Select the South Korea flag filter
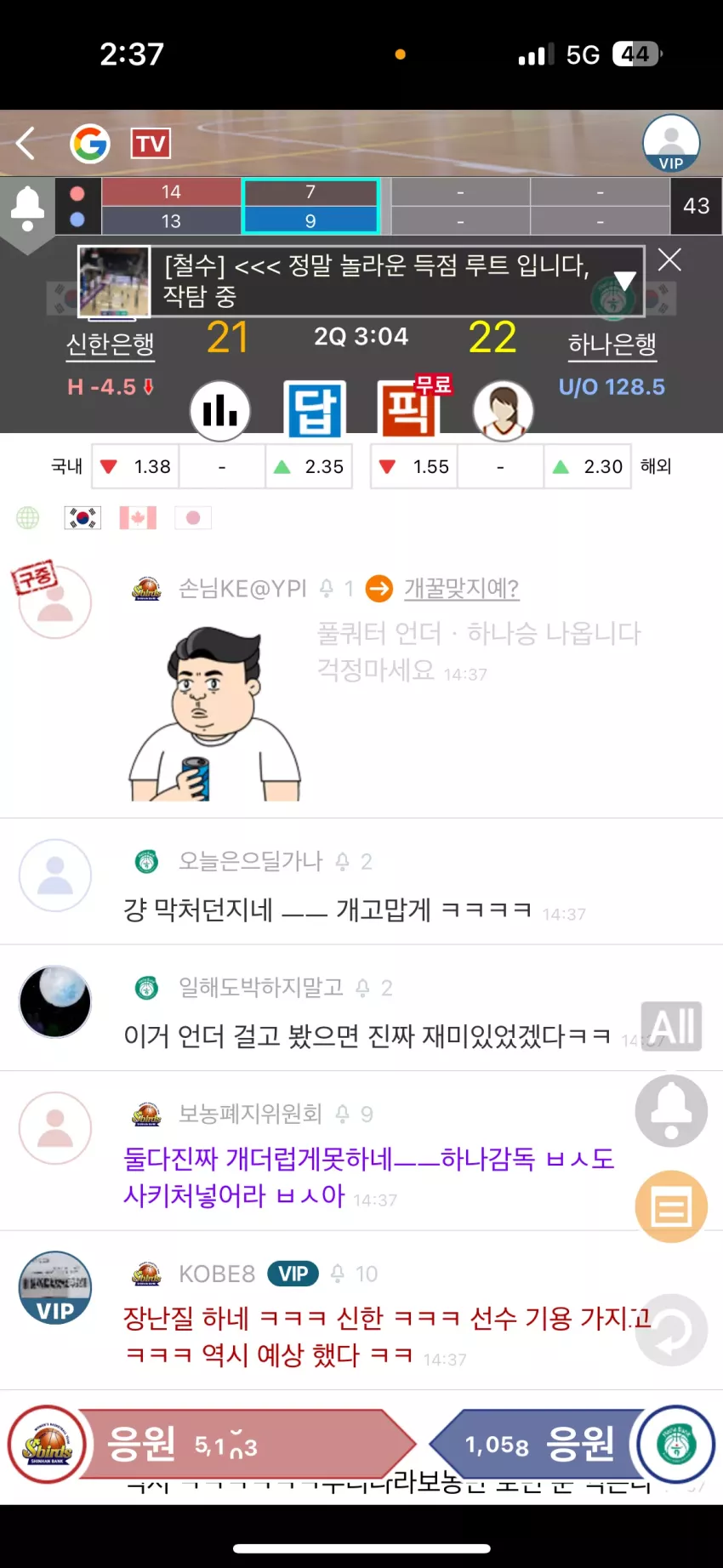The image size is (723, 1568). [83, 517]
